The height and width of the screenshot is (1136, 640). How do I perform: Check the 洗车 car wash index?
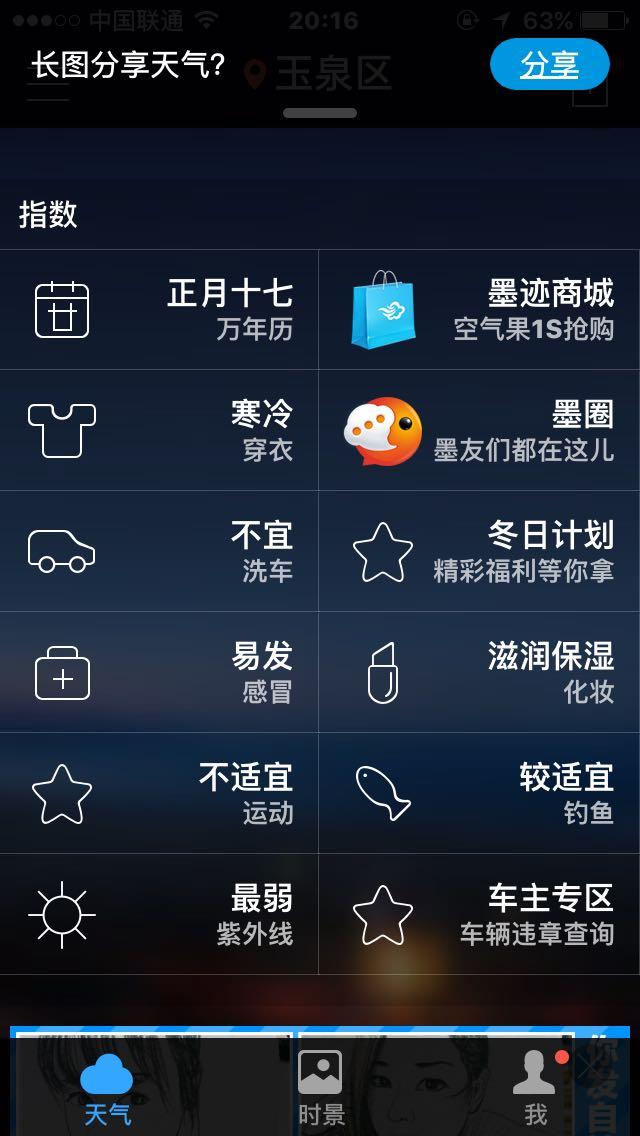pyautogui.click(x=160, y=551)
